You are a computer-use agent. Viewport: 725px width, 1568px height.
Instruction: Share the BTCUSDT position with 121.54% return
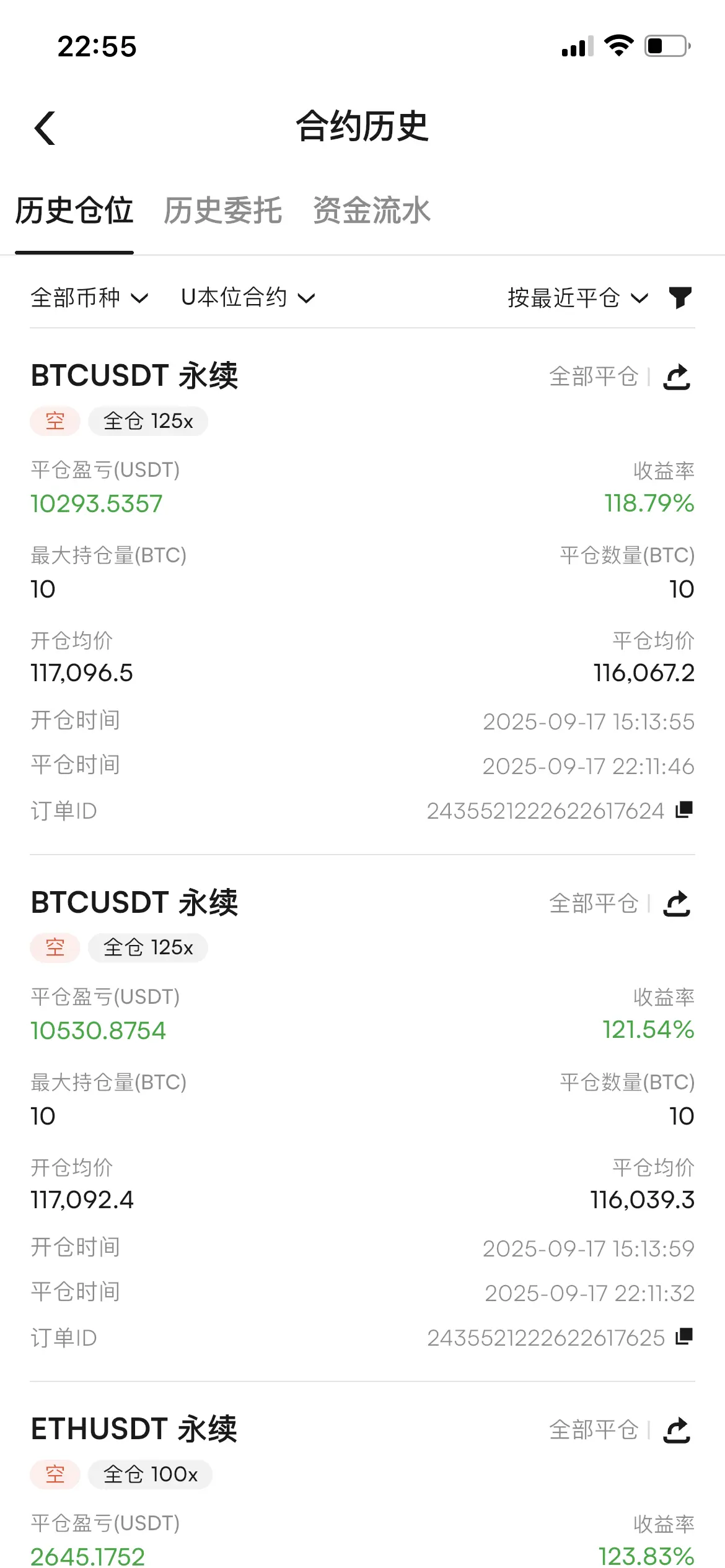677,904
